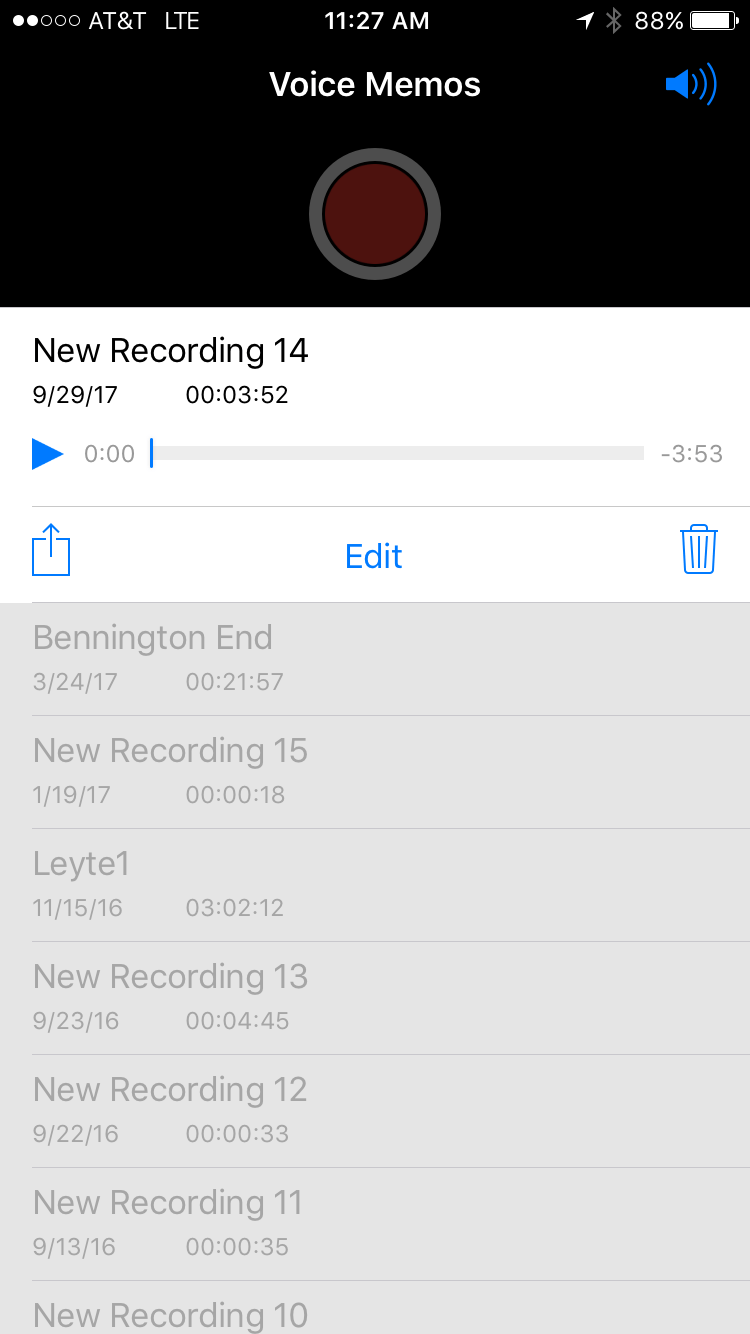Edit New Recording 14
The height and width of the screenshot is (1334, 750).
[373, 556]
